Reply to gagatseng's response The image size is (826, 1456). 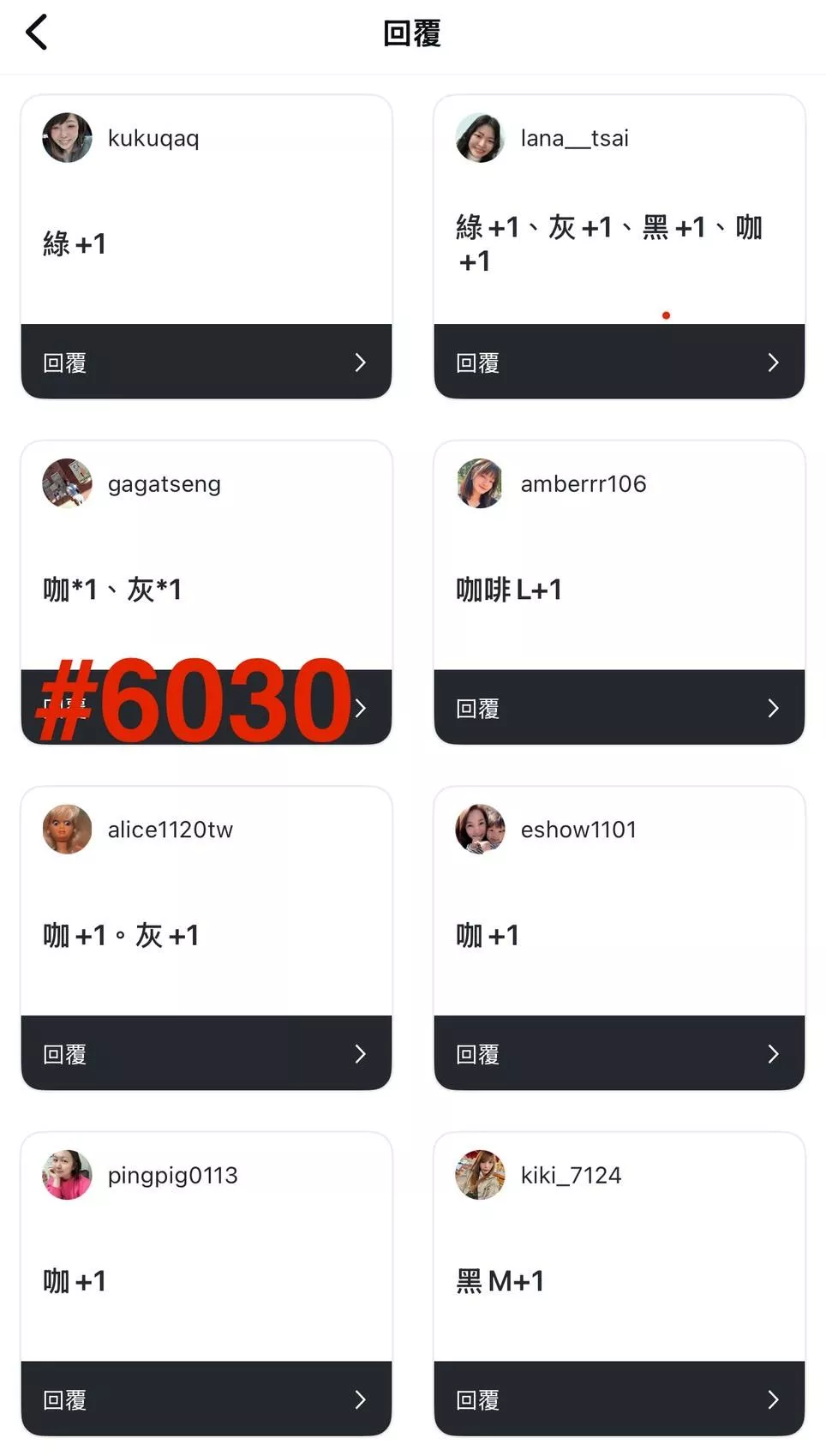pos(206,708)
